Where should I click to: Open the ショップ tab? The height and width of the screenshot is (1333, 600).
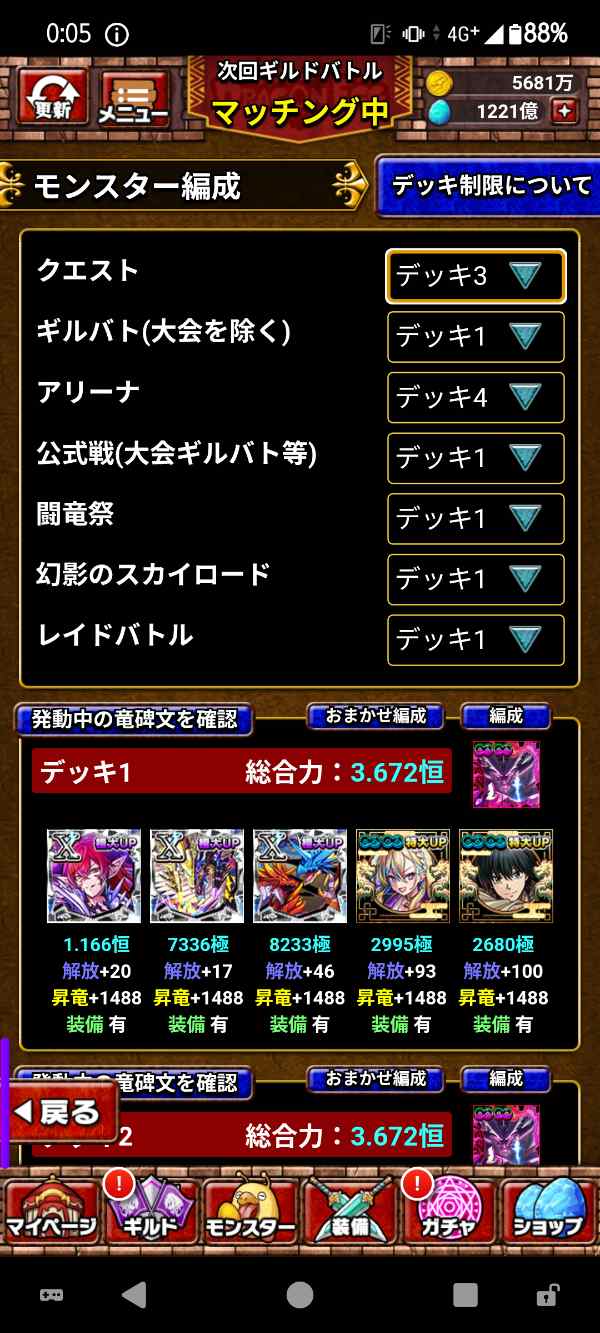click(x=549, y=1208)
